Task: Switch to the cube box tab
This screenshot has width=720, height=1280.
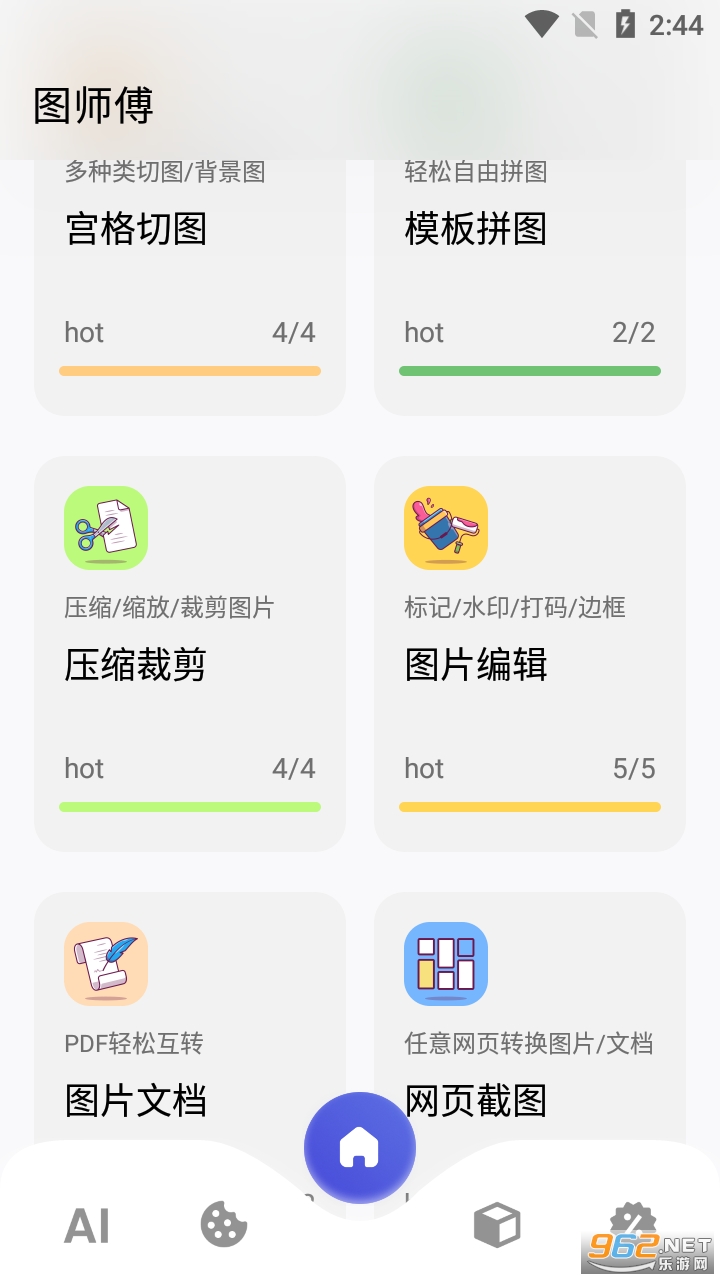Action: click(496, 1225)
